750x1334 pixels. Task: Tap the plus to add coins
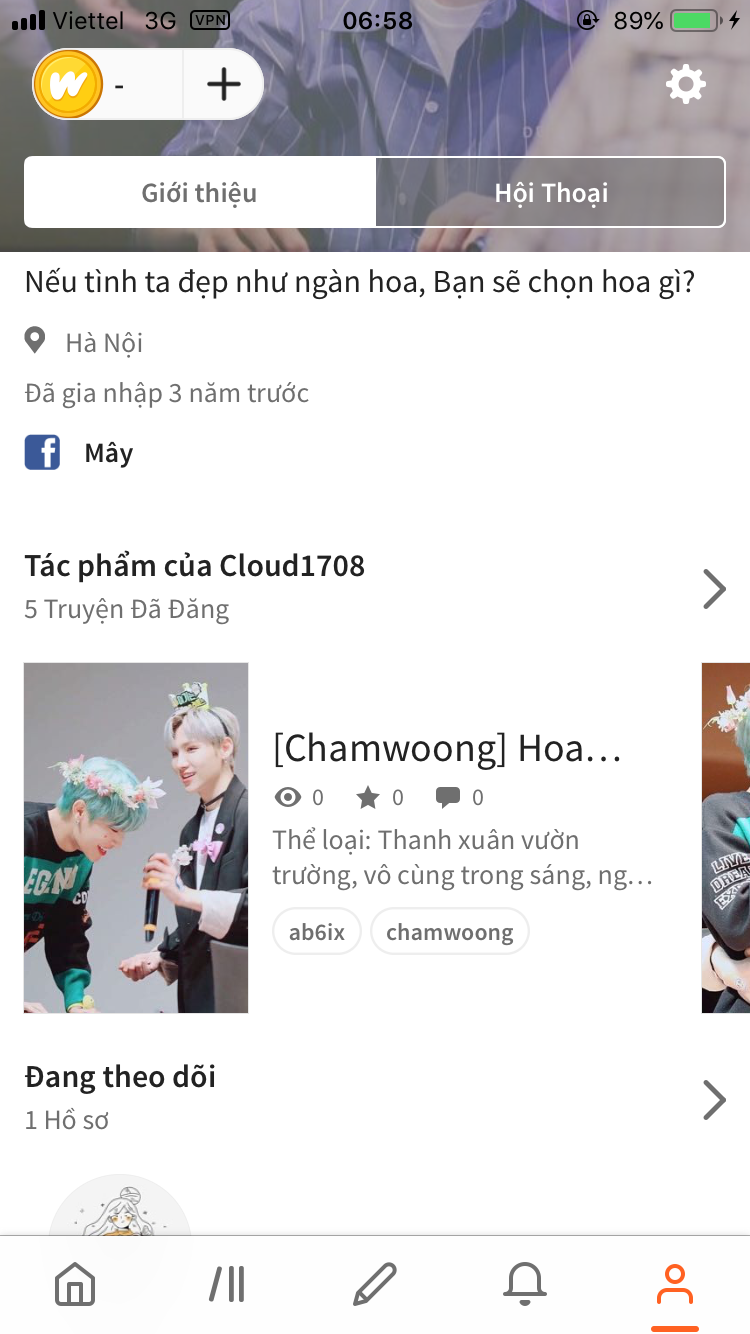(x=224, y=85)
